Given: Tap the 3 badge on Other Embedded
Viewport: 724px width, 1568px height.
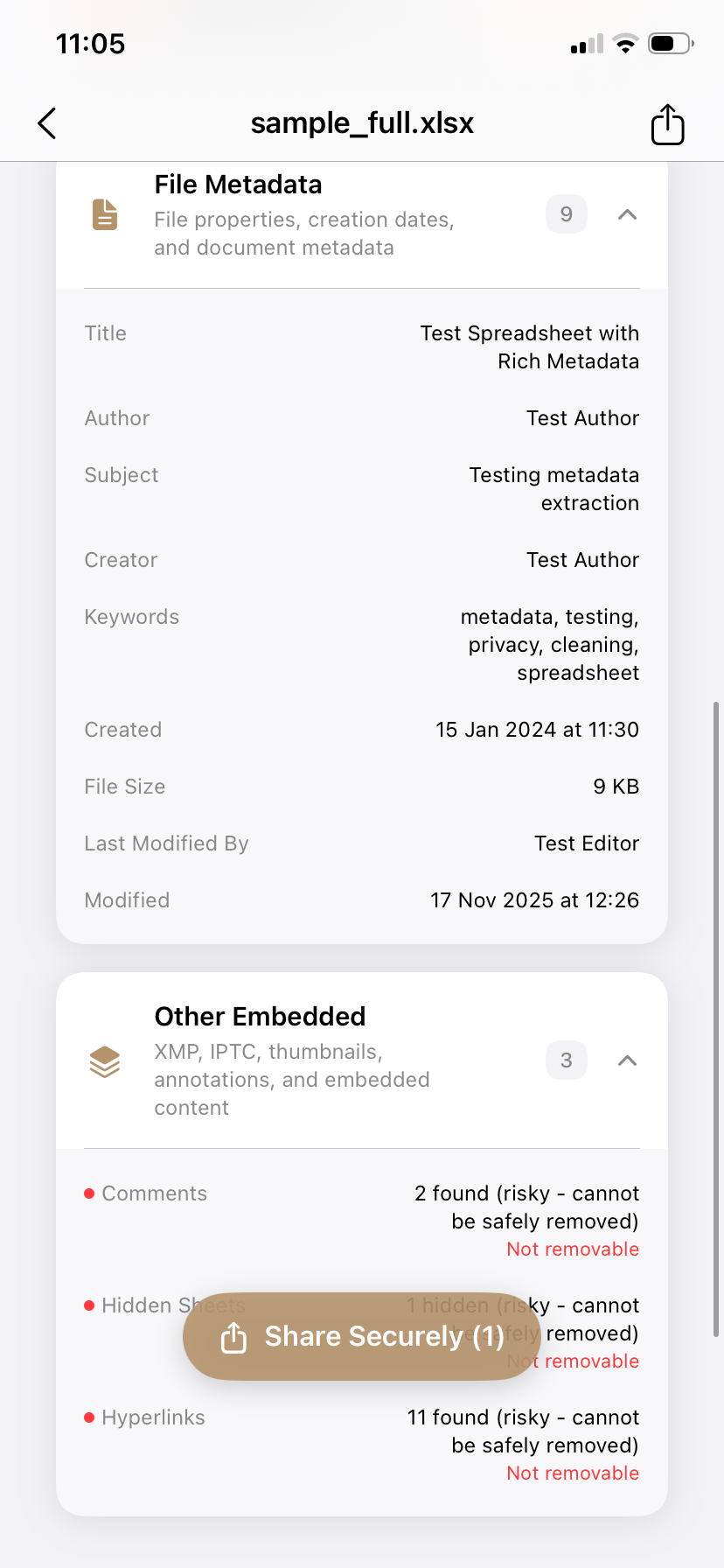Looking at the screenshot, I should click(x=566, y=1060).
